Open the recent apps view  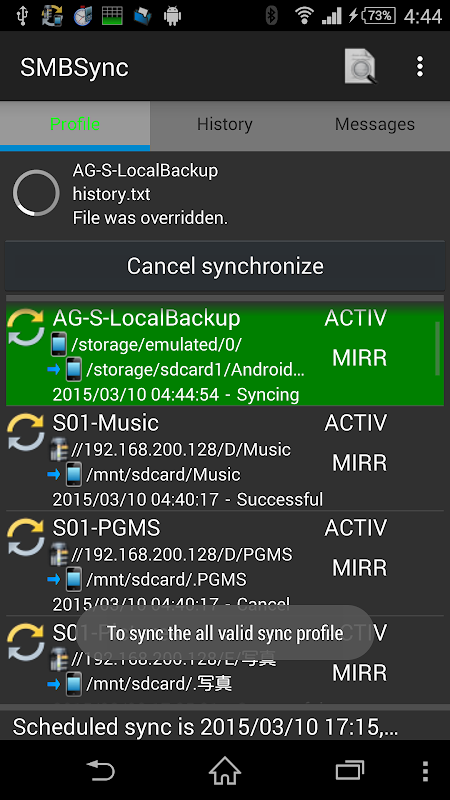[x=349, y=770]
